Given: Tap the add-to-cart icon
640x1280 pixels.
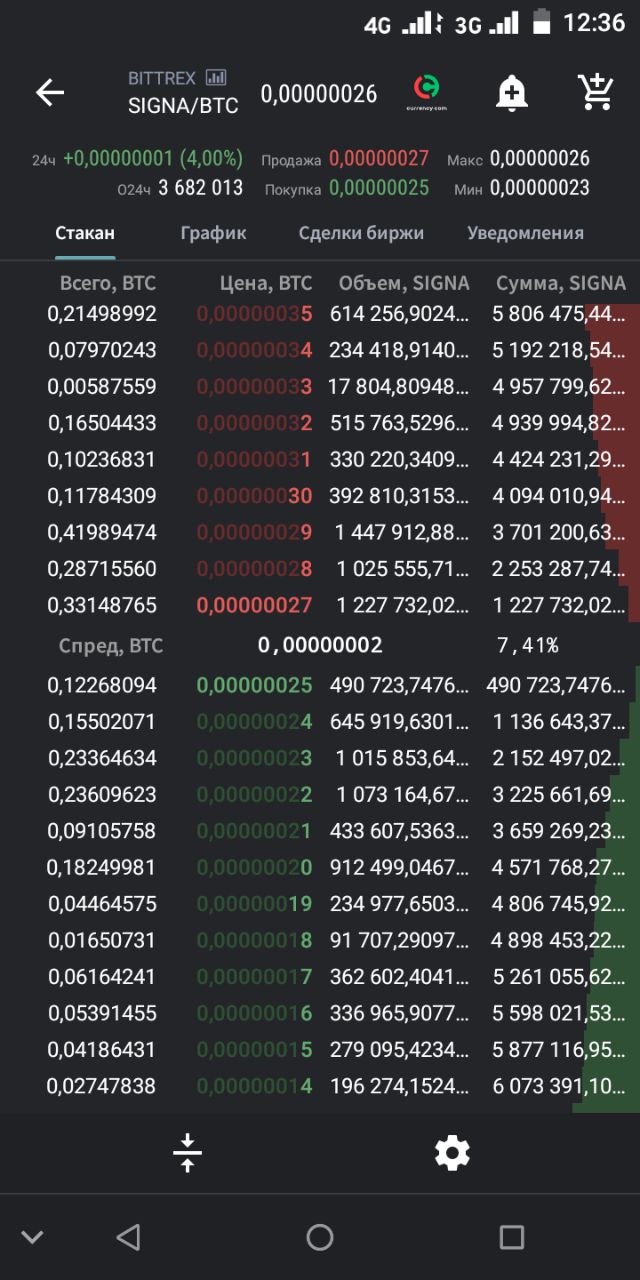Looking at the screenshot, I should pos(596,92).
